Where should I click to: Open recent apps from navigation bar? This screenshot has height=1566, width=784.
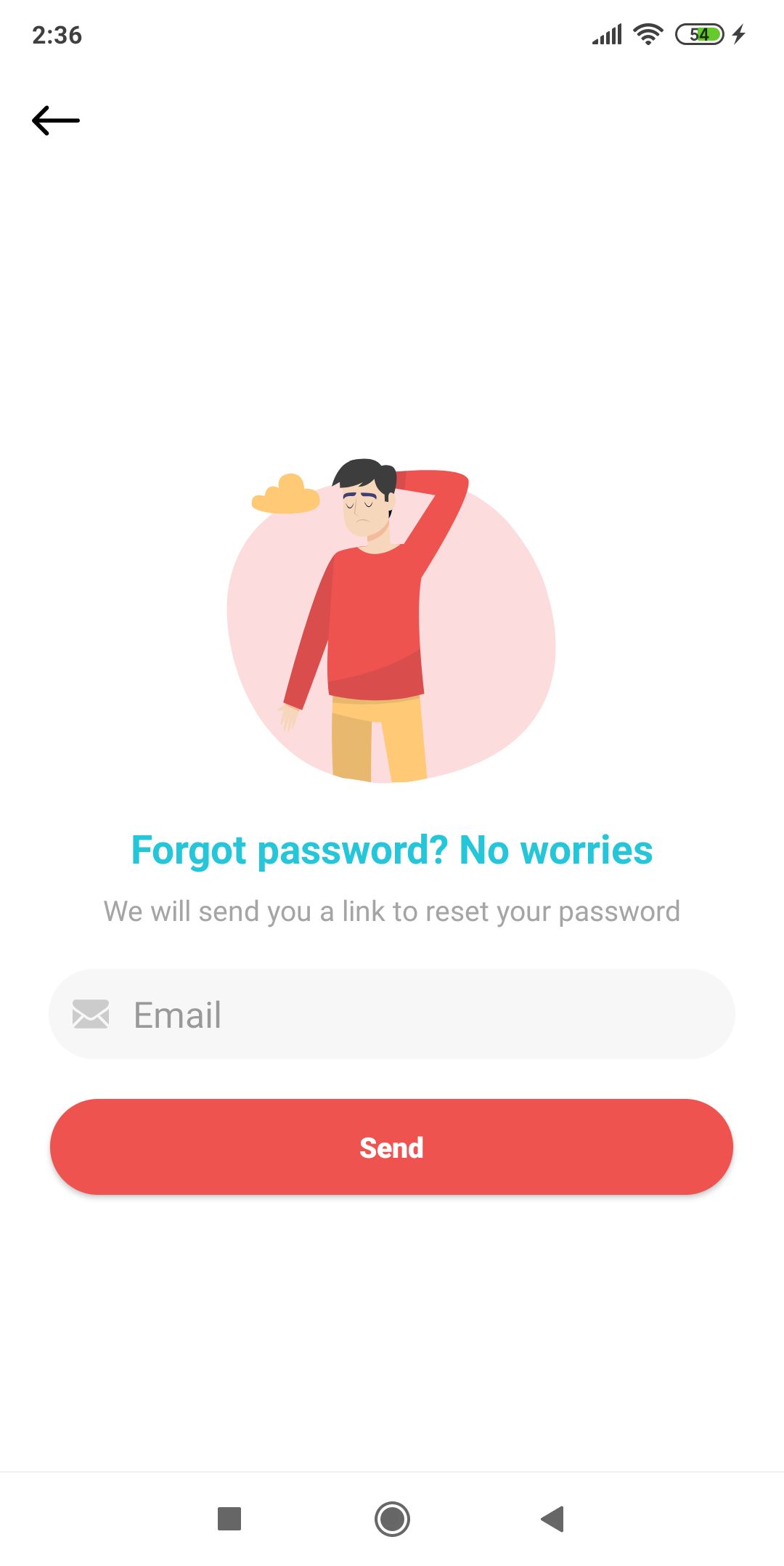point(229,1518)
